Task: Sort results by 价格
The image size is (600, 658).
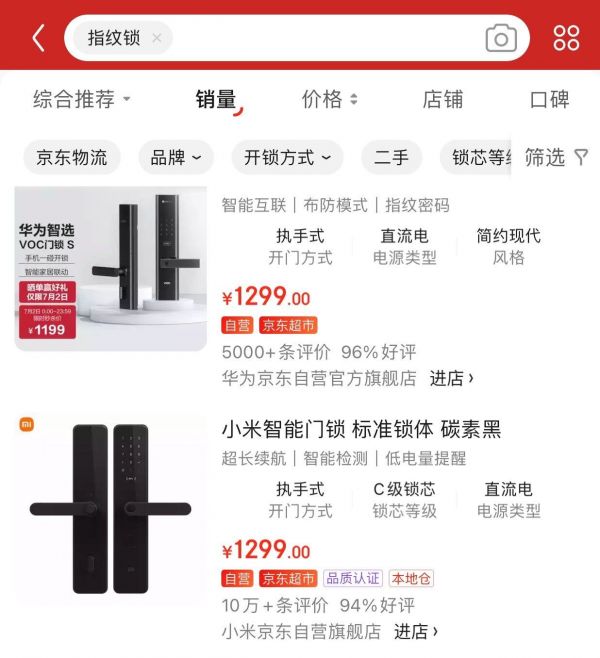Action: [x=329, y=99]
